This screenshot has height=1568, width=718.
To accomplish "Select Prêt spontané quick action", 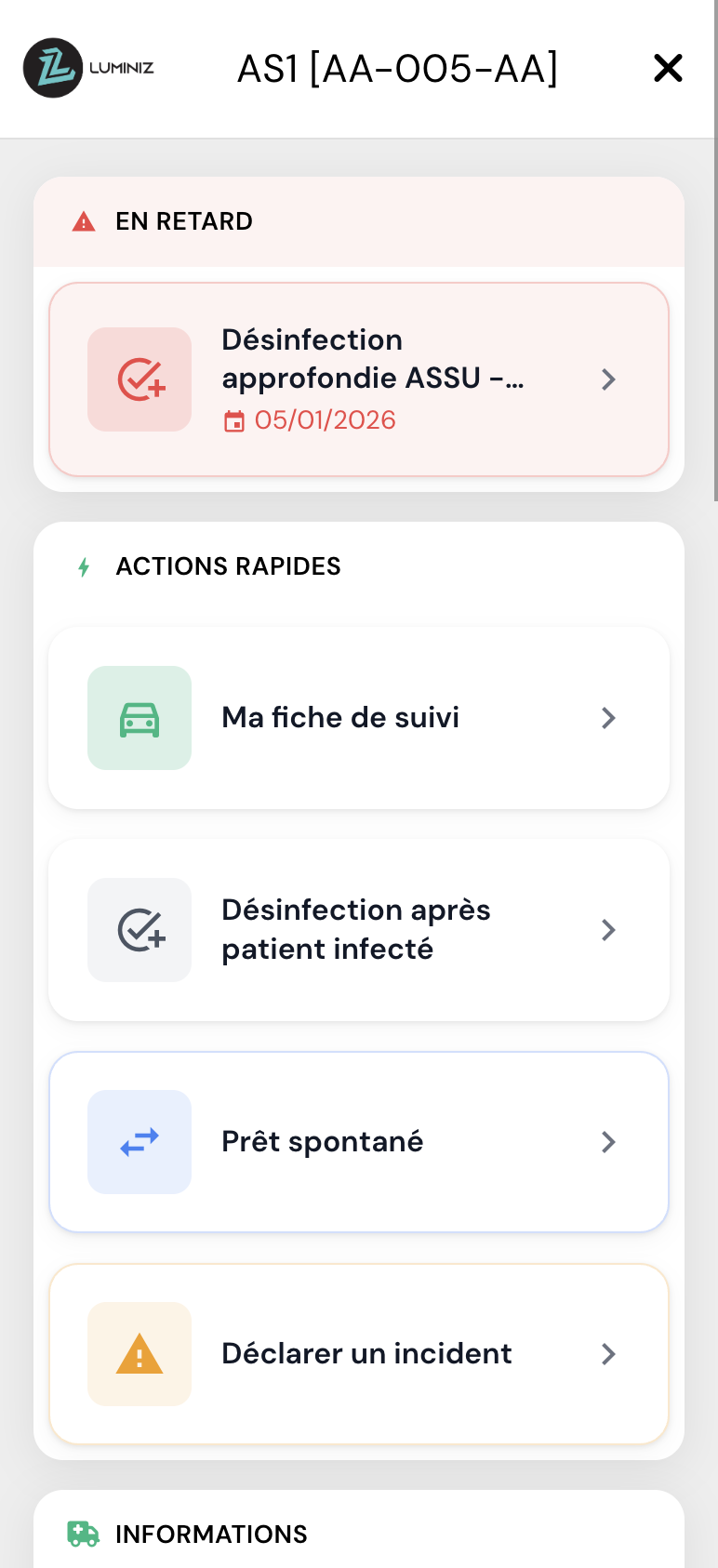I will (359, 1142).
